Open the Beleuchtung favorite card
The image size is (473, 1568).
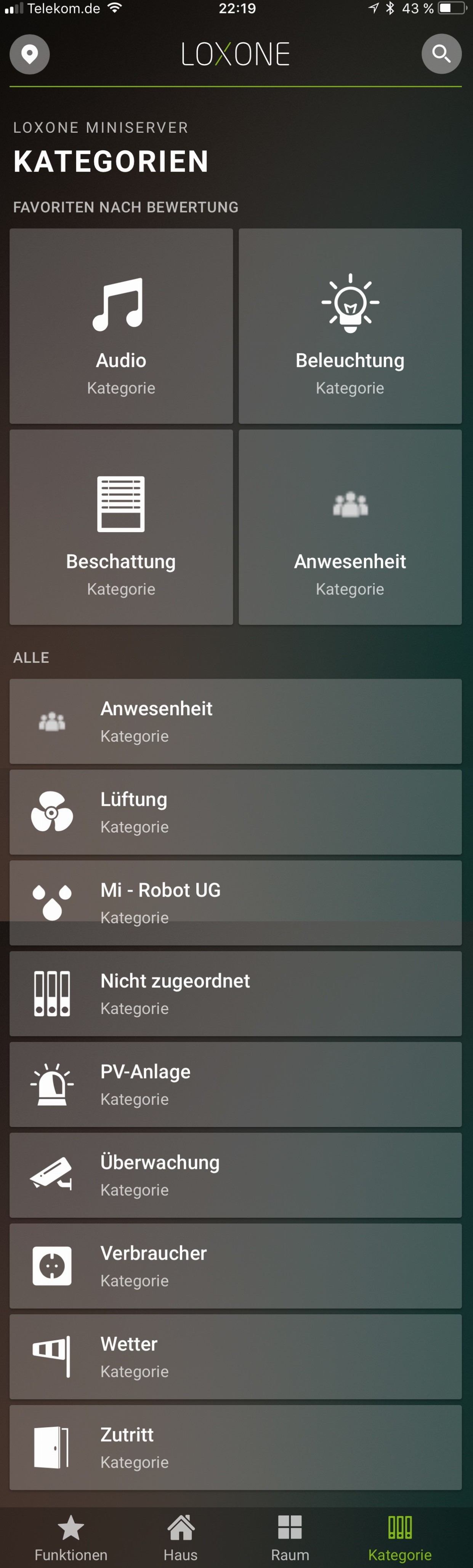pyautogui.click(x=350, y=326)
